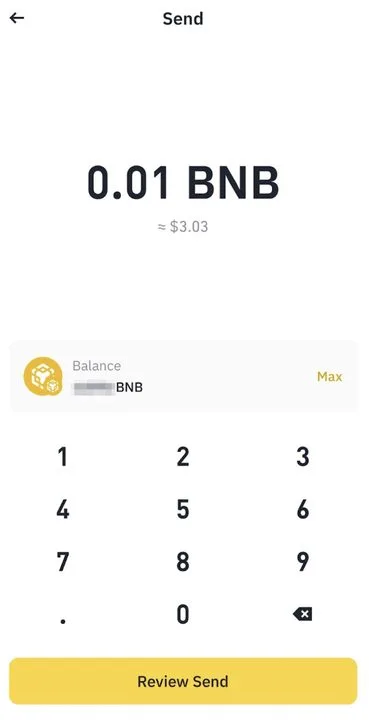Enter digit 3 on the keypad
Viewport: 369px width, 720px height.
302,457
